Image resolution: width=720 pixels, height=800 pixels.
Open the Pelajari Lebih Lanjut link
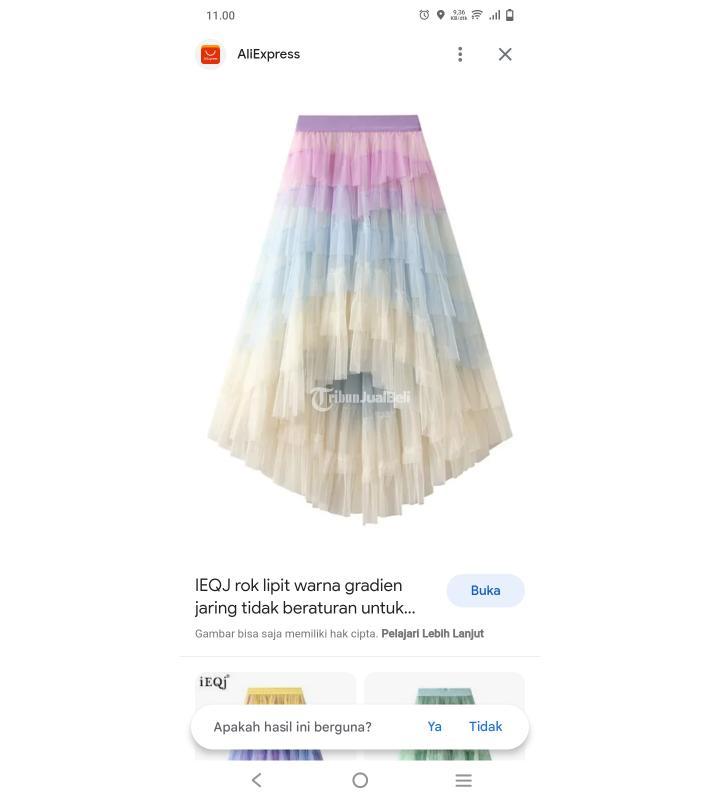coord(432,634)
